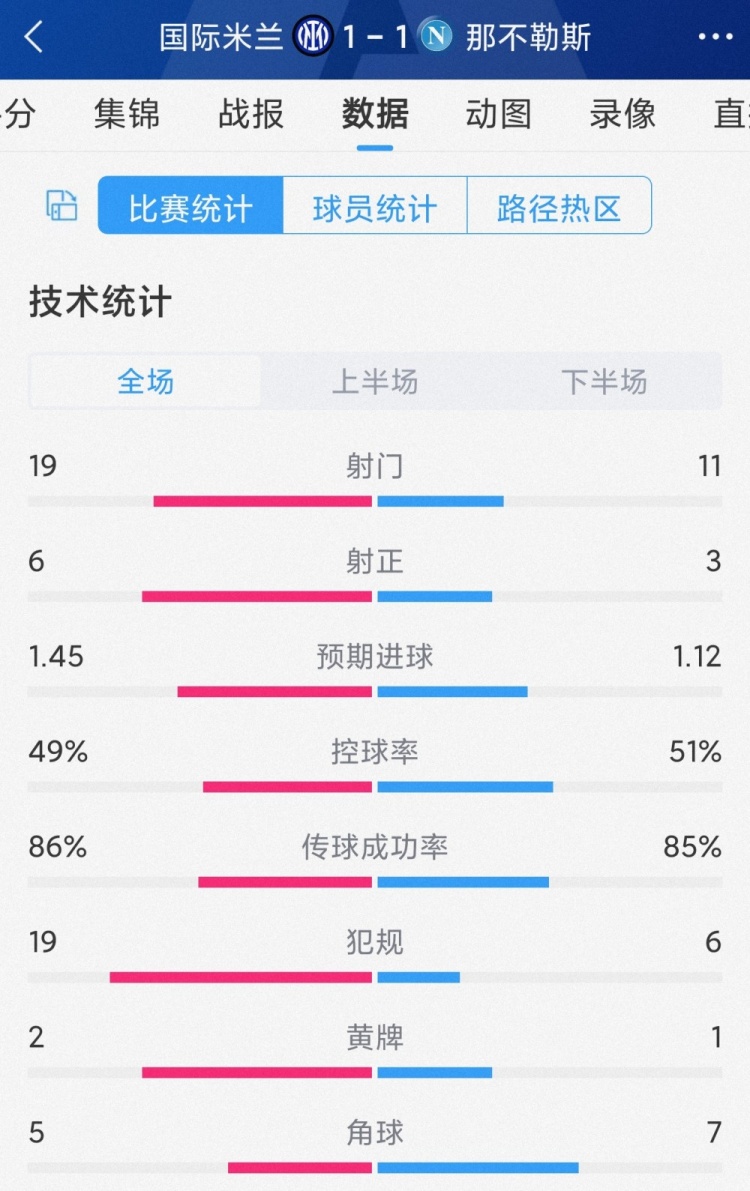This screenshot has height=1191, width=750.
Task: Open the 路径热区 view
Action: (560, 204)
